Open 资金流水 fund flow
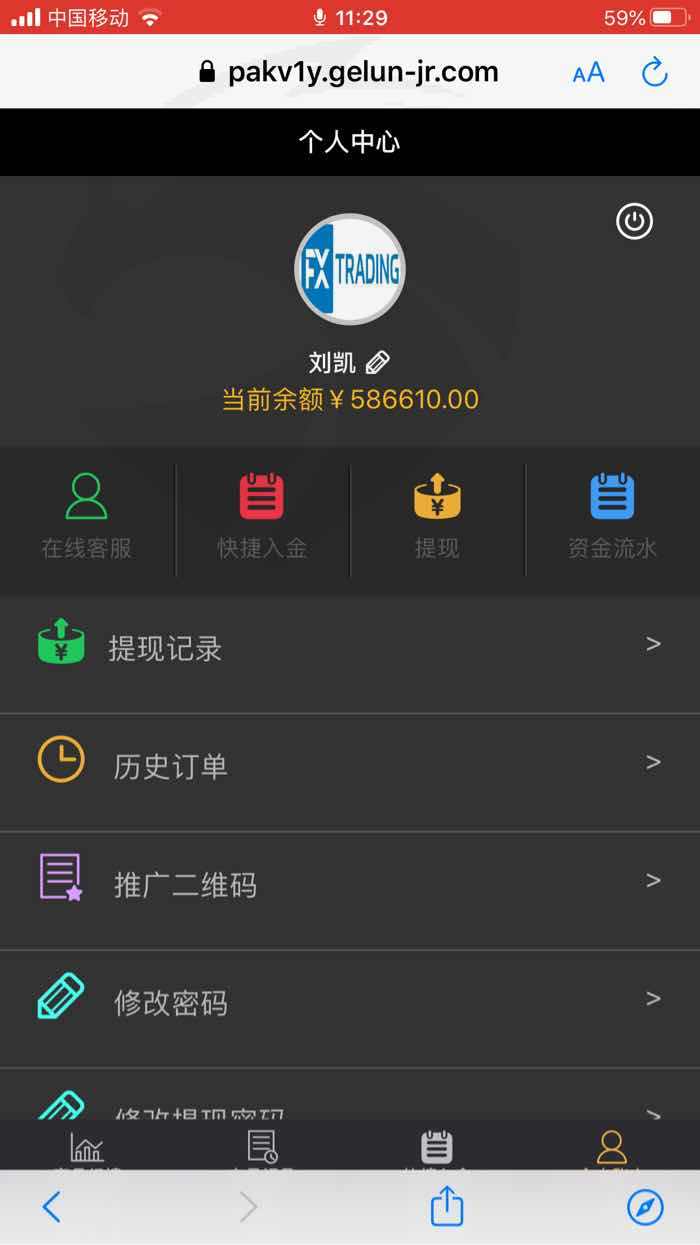The height and width of the screenshot is (1245, 700). tap(612, 518)
